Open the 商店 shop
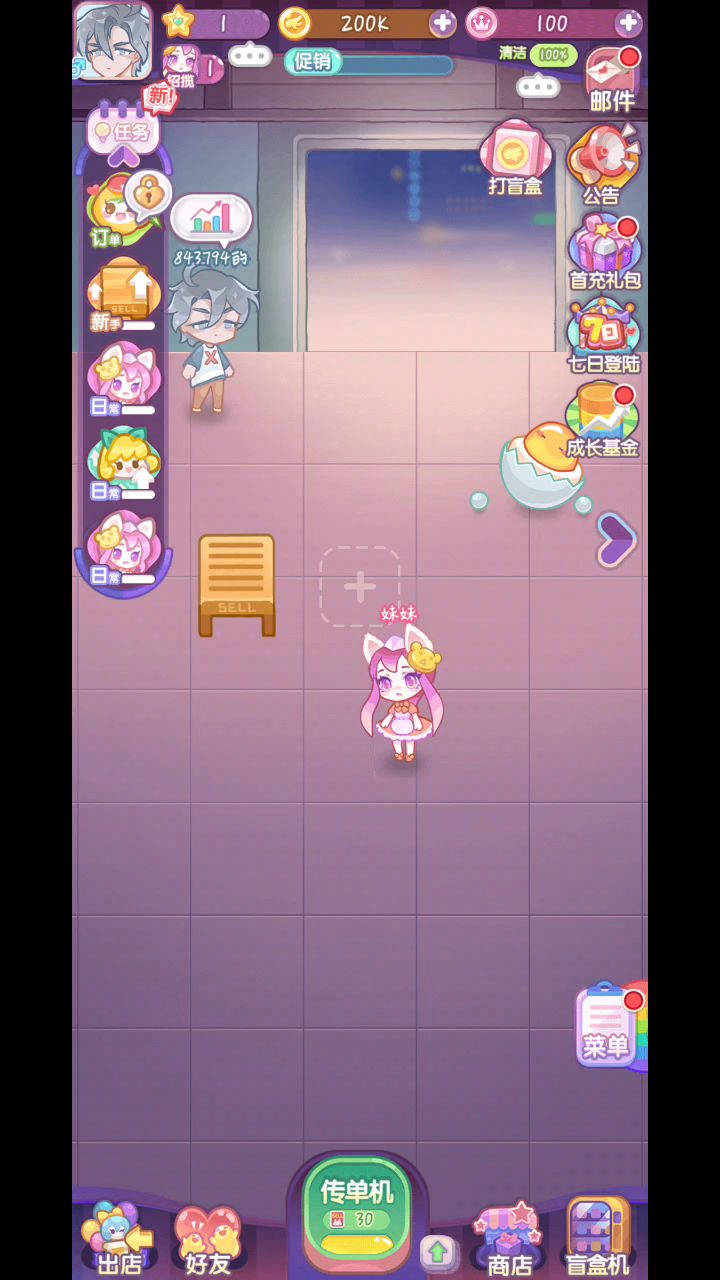The image size is (720, 1280). coord(509,1240)
